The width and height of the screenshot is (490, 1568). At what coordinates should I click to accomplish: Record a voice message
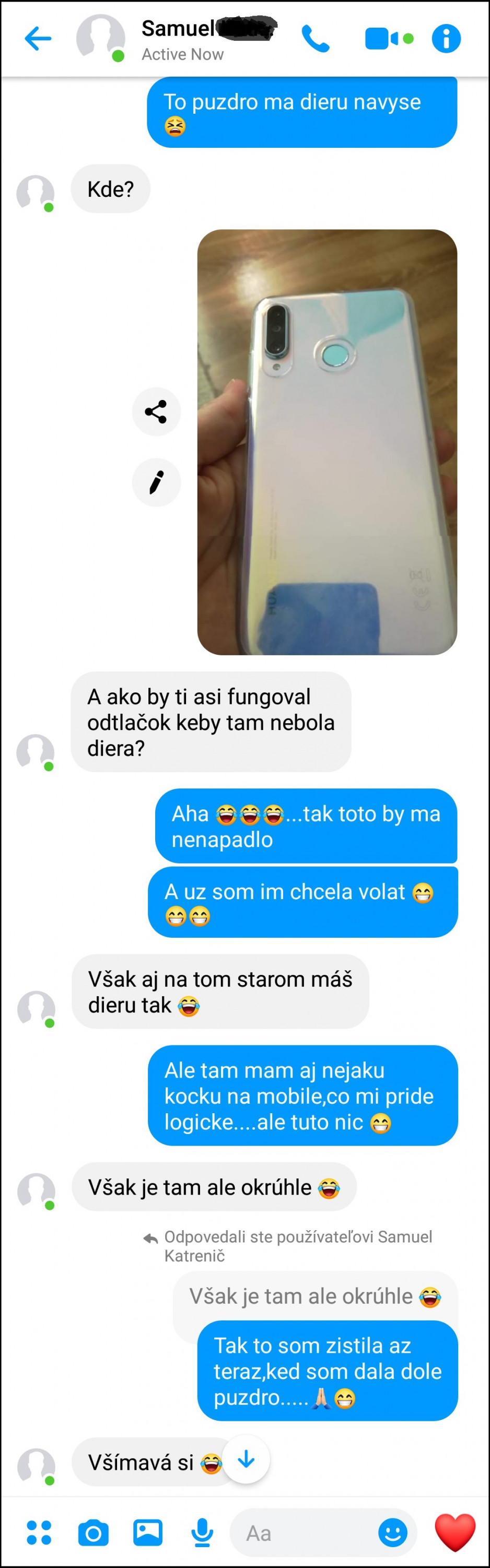click(202, 1532)
